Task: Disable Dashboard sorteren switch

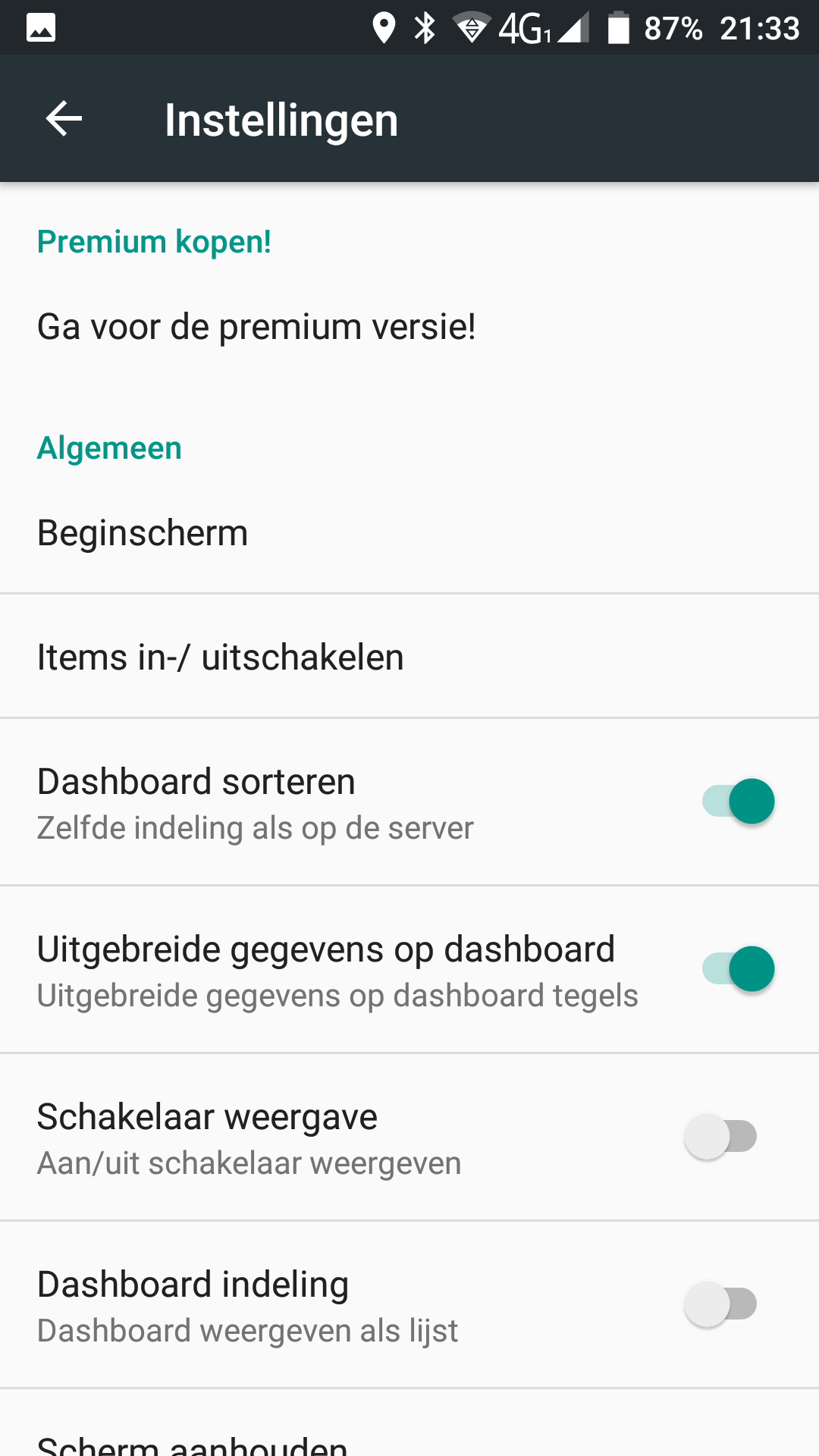Action: [x=738, y=802]
